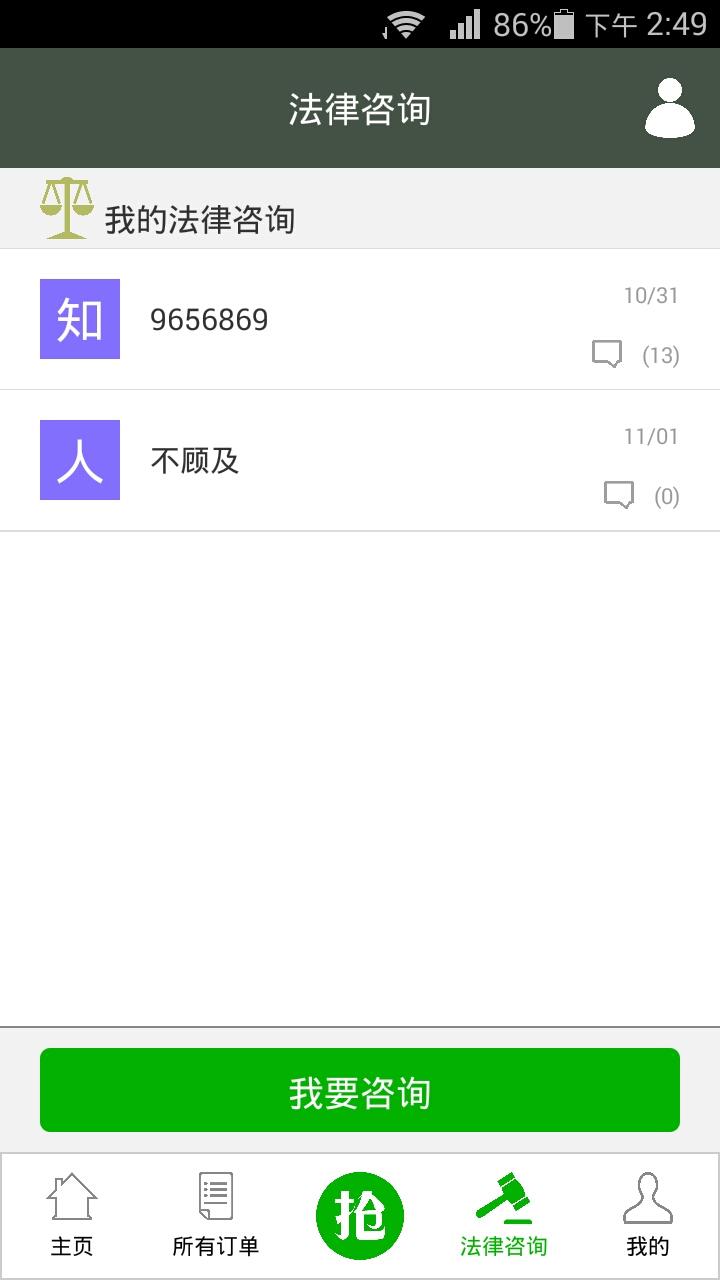Select the 我的 tab
The width and height of the screenshot is (720, 1280).
click(649, 1245)
